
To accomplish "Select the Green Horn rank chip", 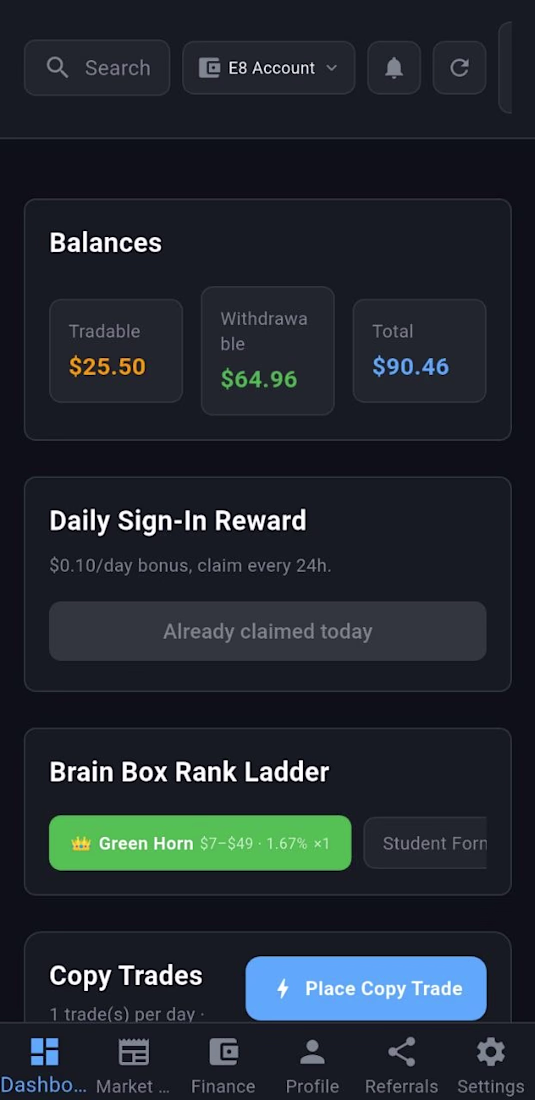I will tap(200, 843).
